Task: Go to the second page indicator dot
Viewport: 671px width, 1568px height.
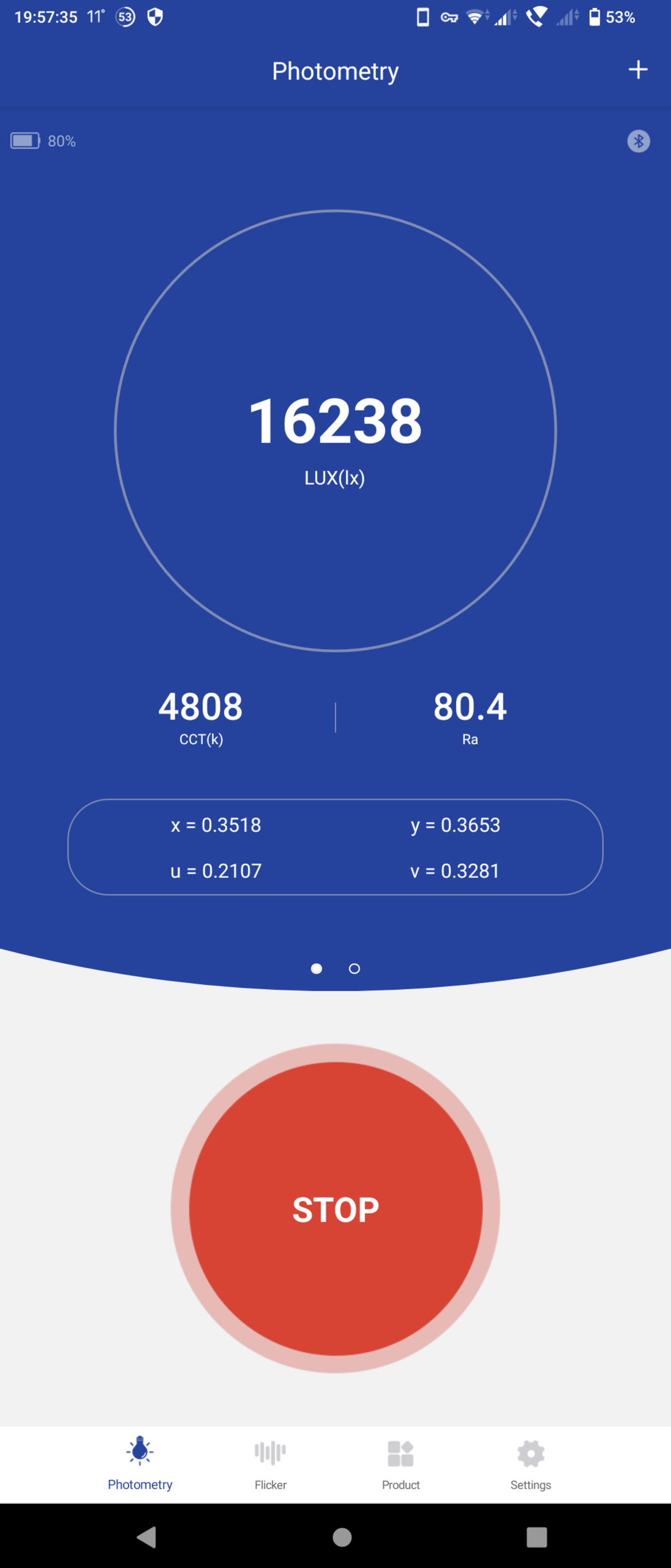Action: pos(354,969)
